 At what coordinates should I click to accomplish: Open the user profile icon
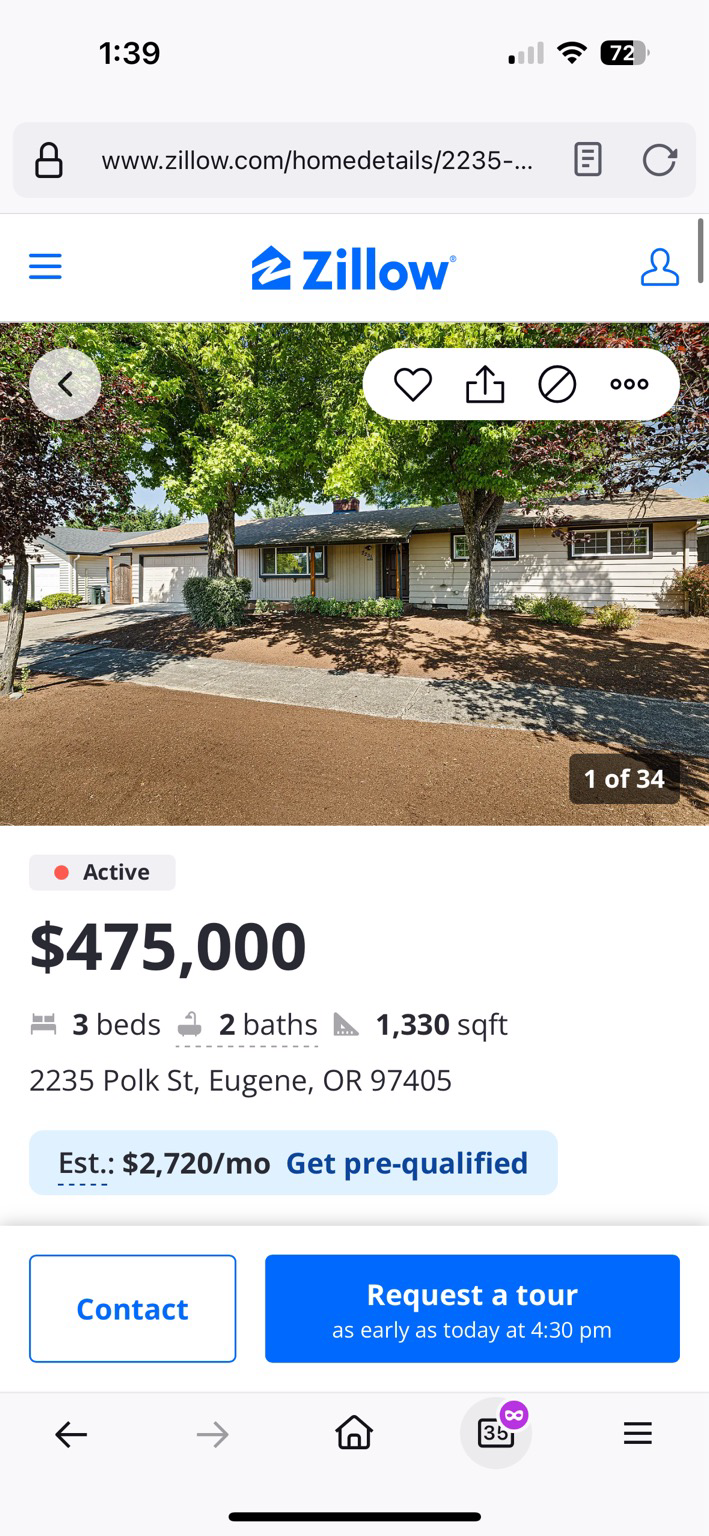pos(659,267)
